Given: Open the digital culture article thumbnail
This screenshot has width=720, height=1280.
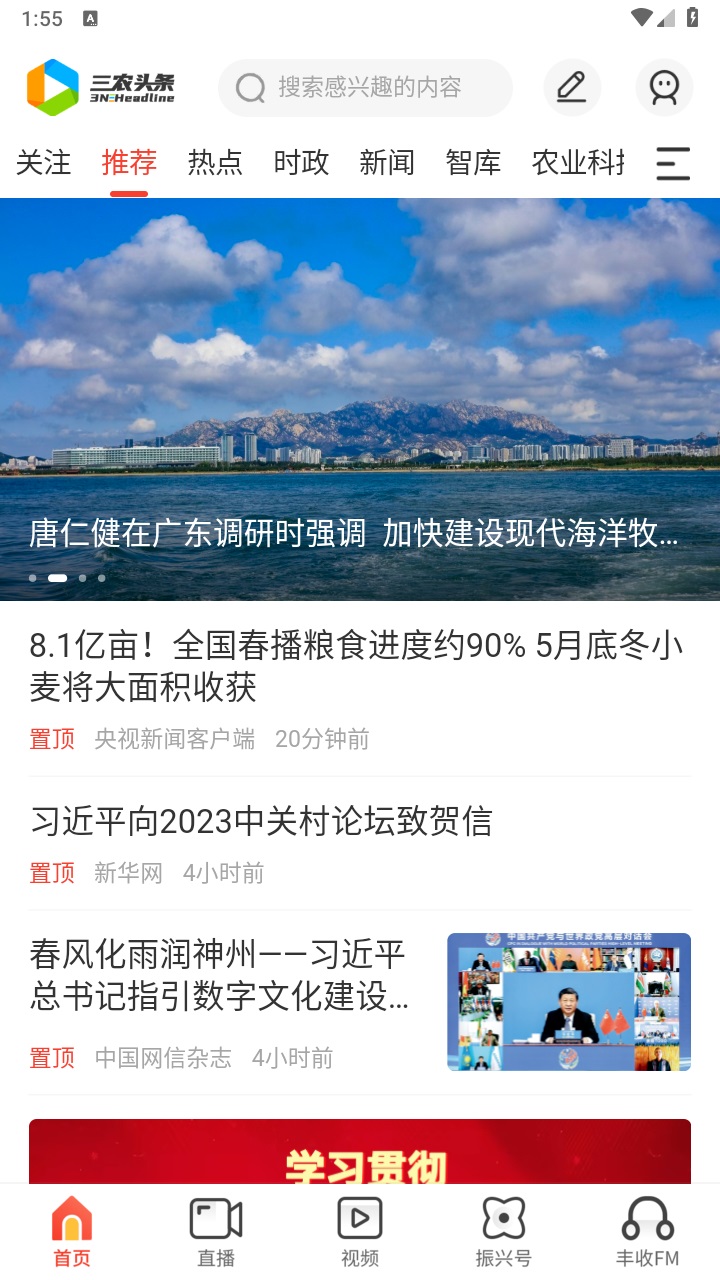Looking at the screenshot, I should (570, 1001).
